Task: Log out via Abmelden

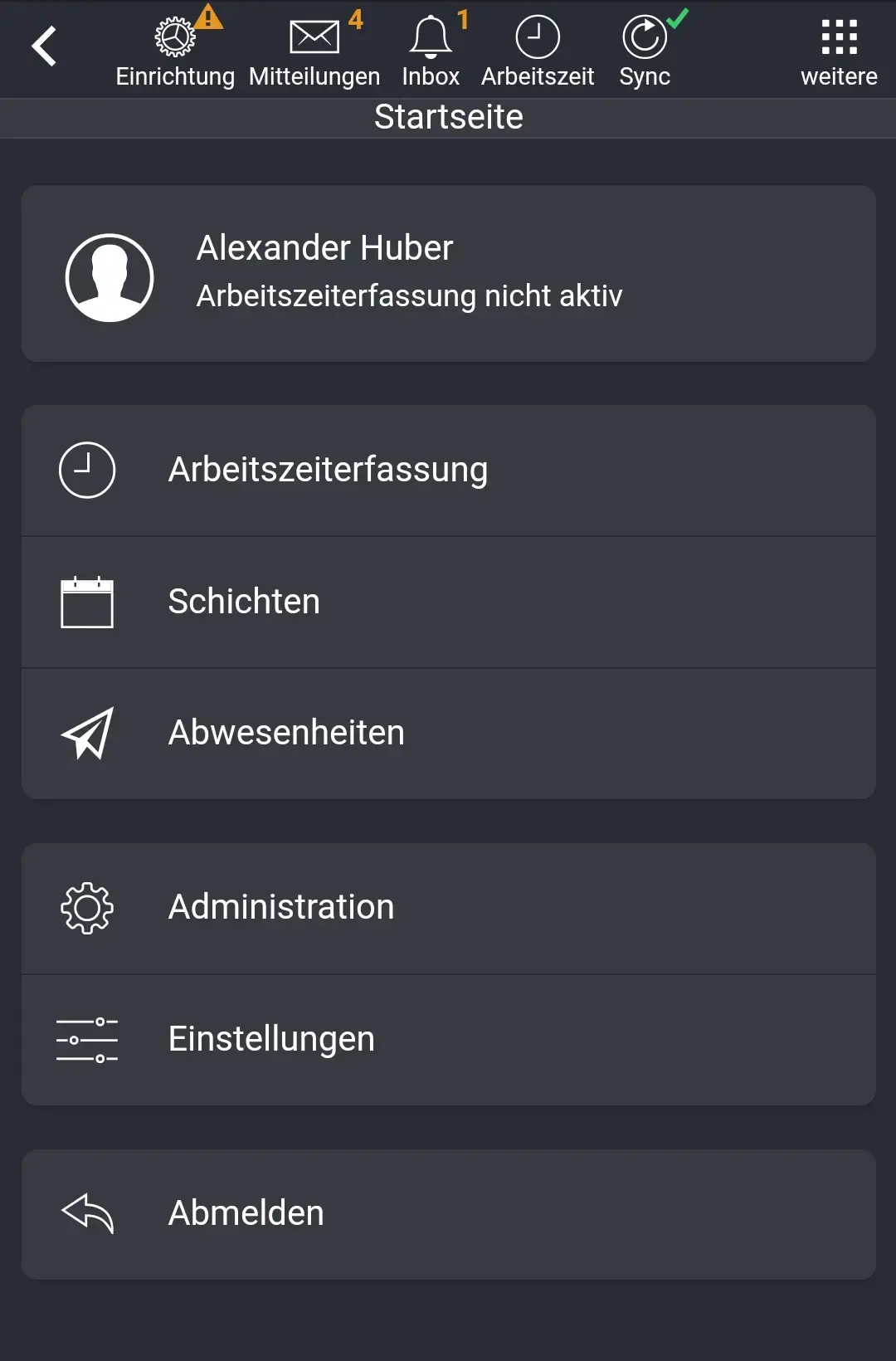Action: [246, 1212]
